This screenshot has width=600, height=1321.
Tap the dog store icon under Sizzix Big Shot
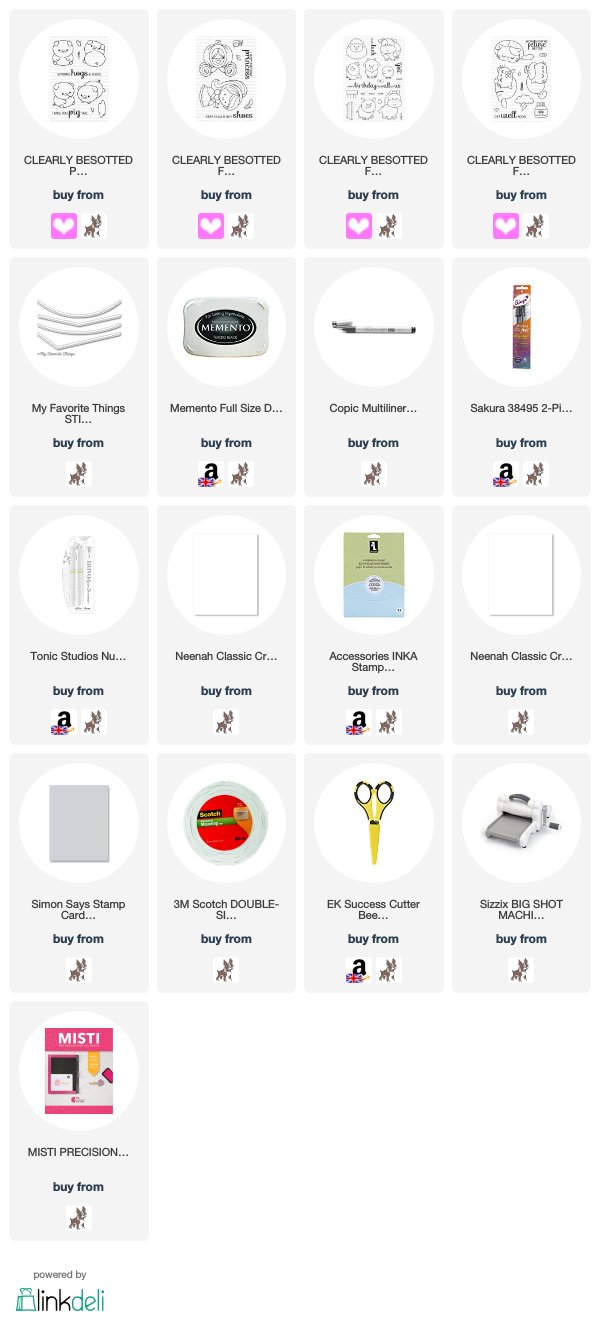521,970
